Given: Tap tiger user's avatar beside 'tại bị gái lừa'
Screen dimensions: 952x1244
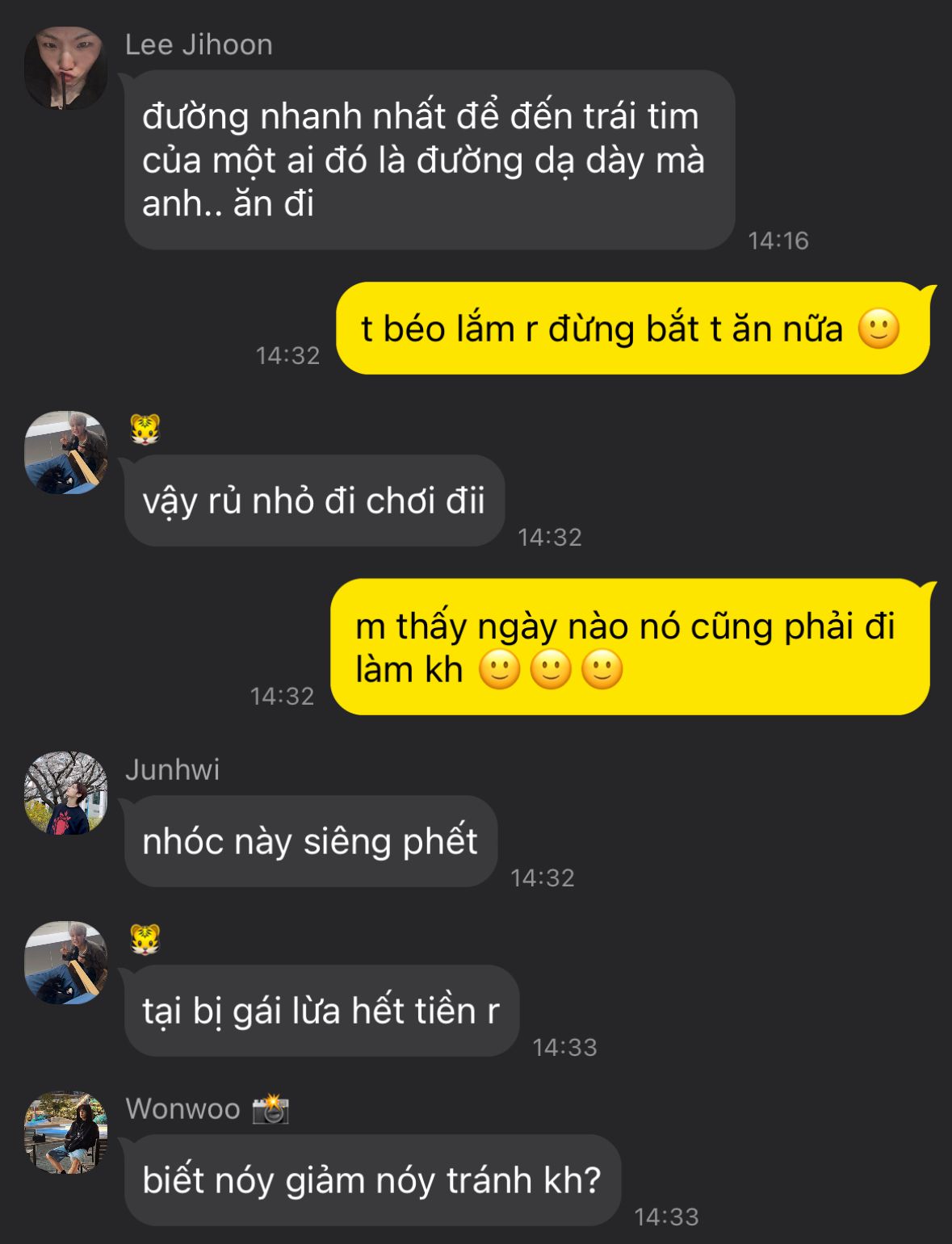Looking at the screenshot, I should (65, 962).
